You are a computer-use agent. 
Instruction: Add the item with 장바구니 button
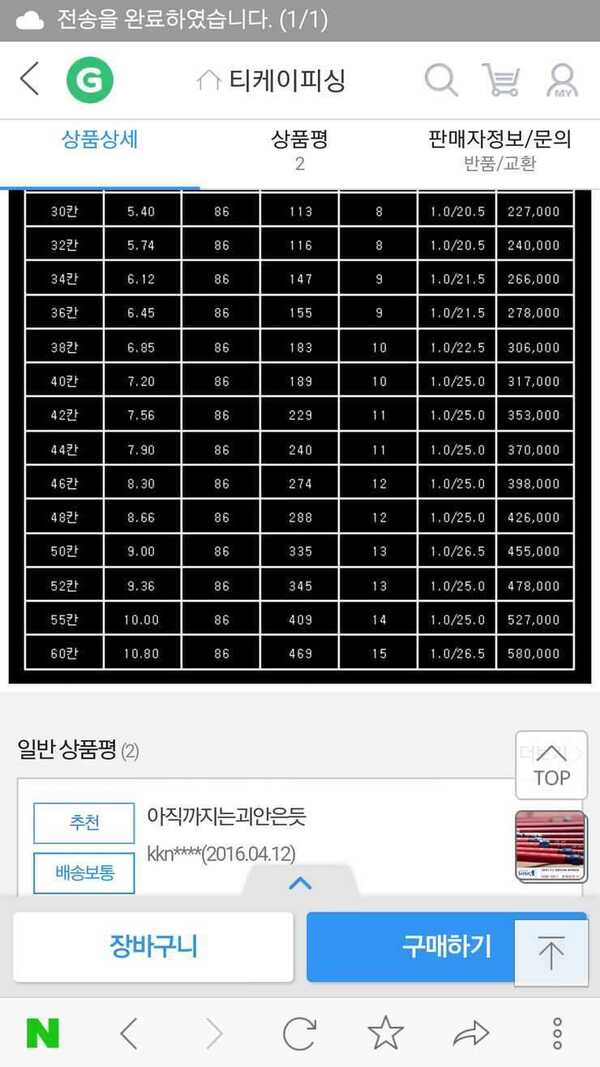click(153, 947)
